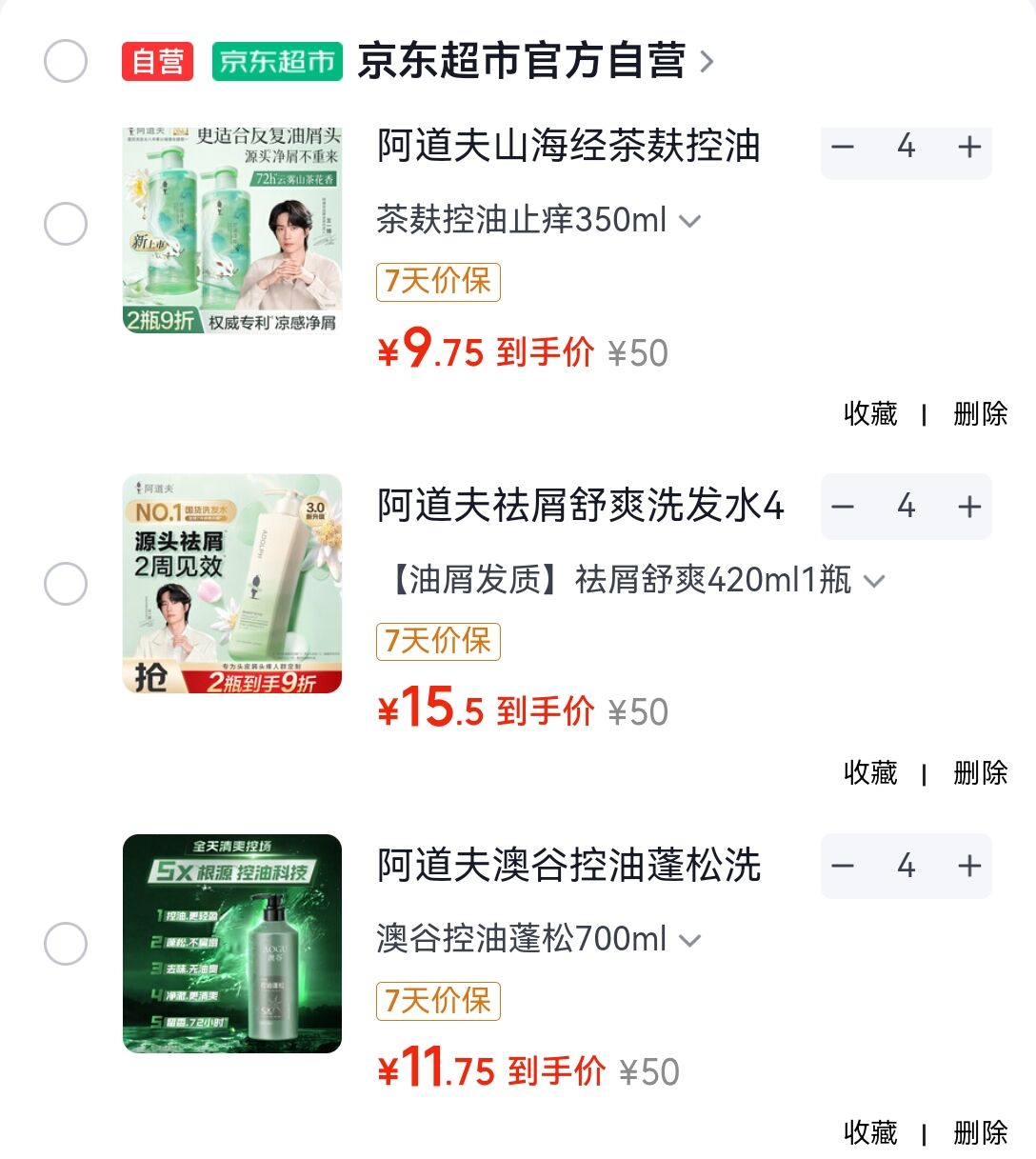1036x1159 pixels.
Task: Decrease quantity of 阿道夫山海经茶麸控油
Action: coord(843,148)
